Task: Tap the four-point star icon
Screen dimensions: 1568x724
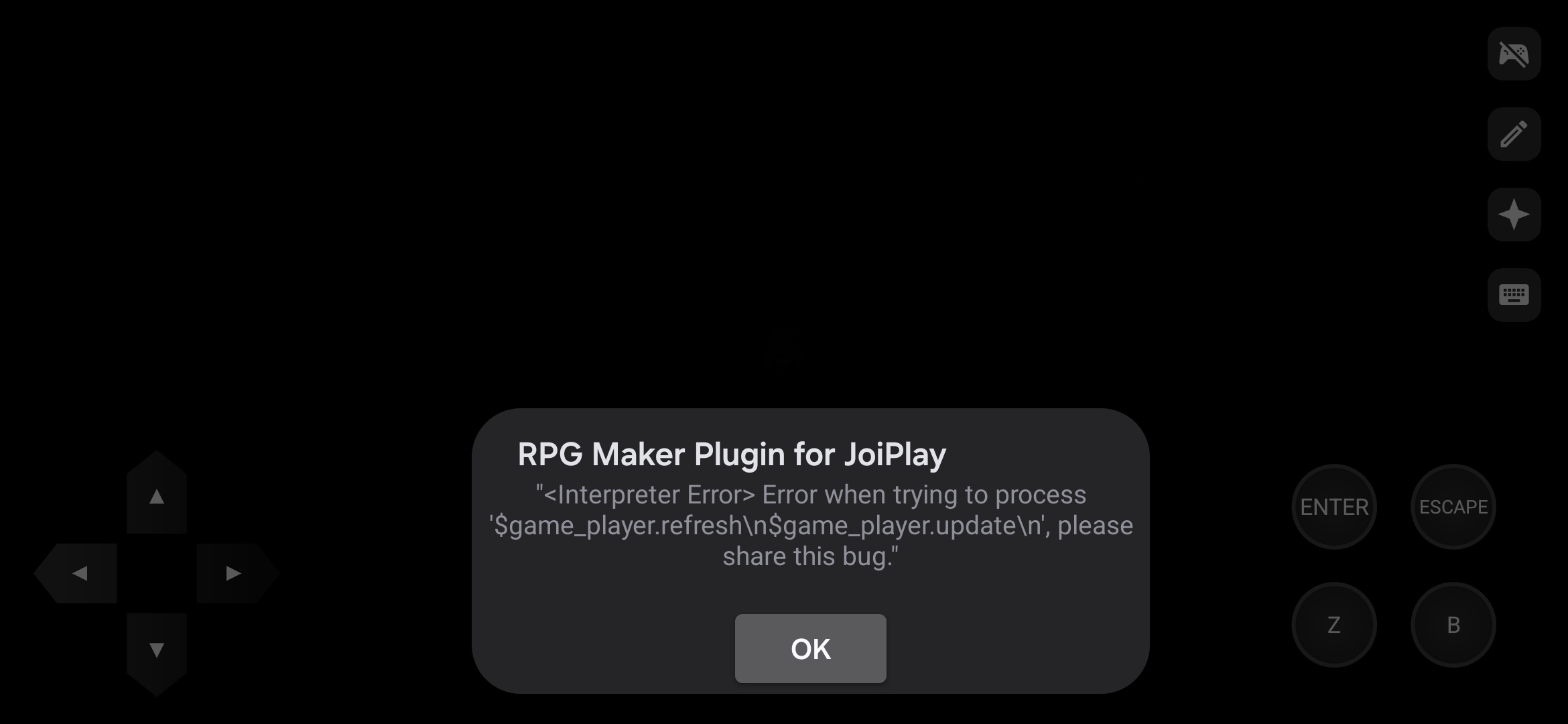Action: pos(1514,215)
